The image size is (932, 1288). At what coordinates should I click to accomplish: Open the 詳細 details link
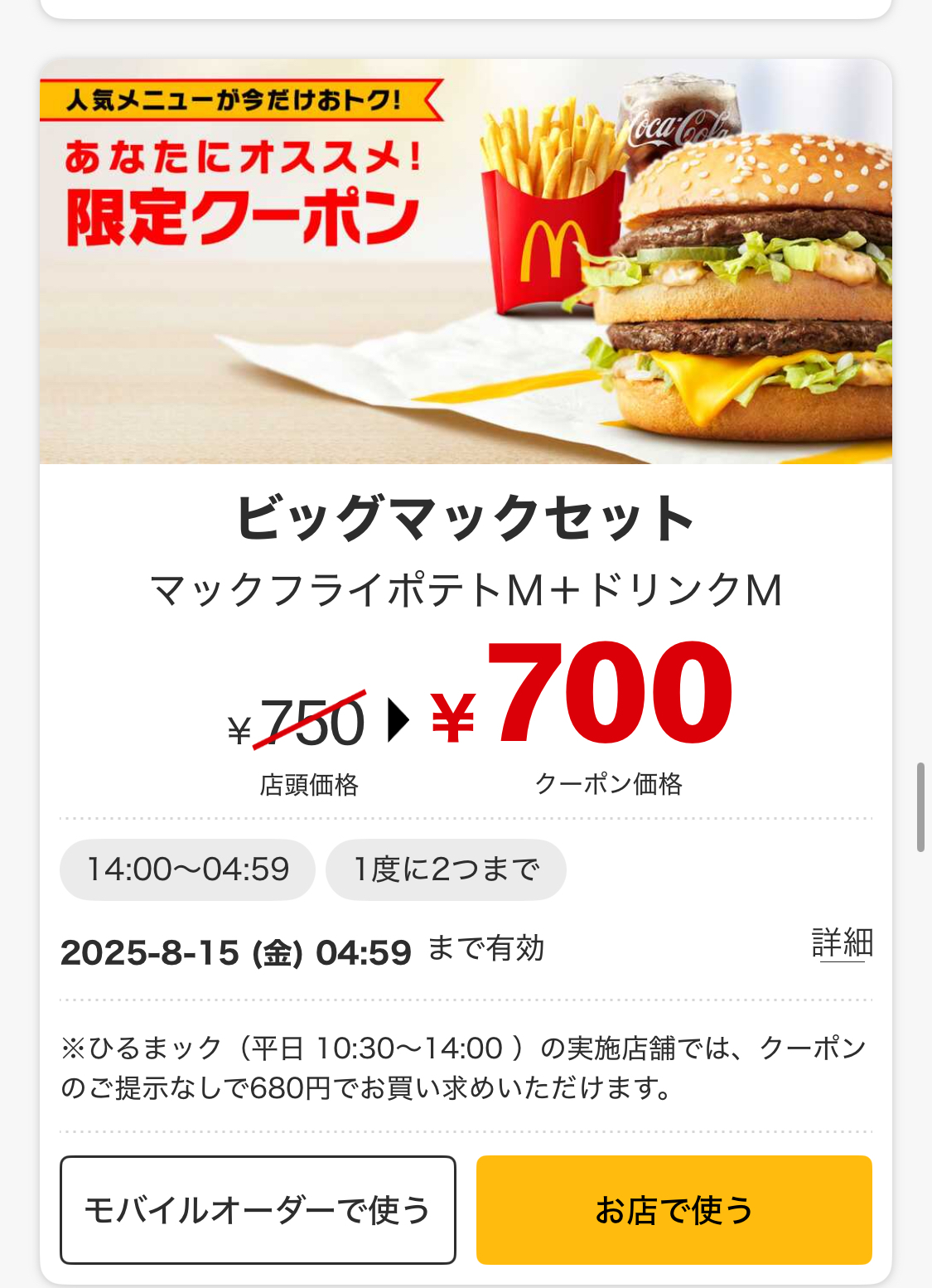842,944
